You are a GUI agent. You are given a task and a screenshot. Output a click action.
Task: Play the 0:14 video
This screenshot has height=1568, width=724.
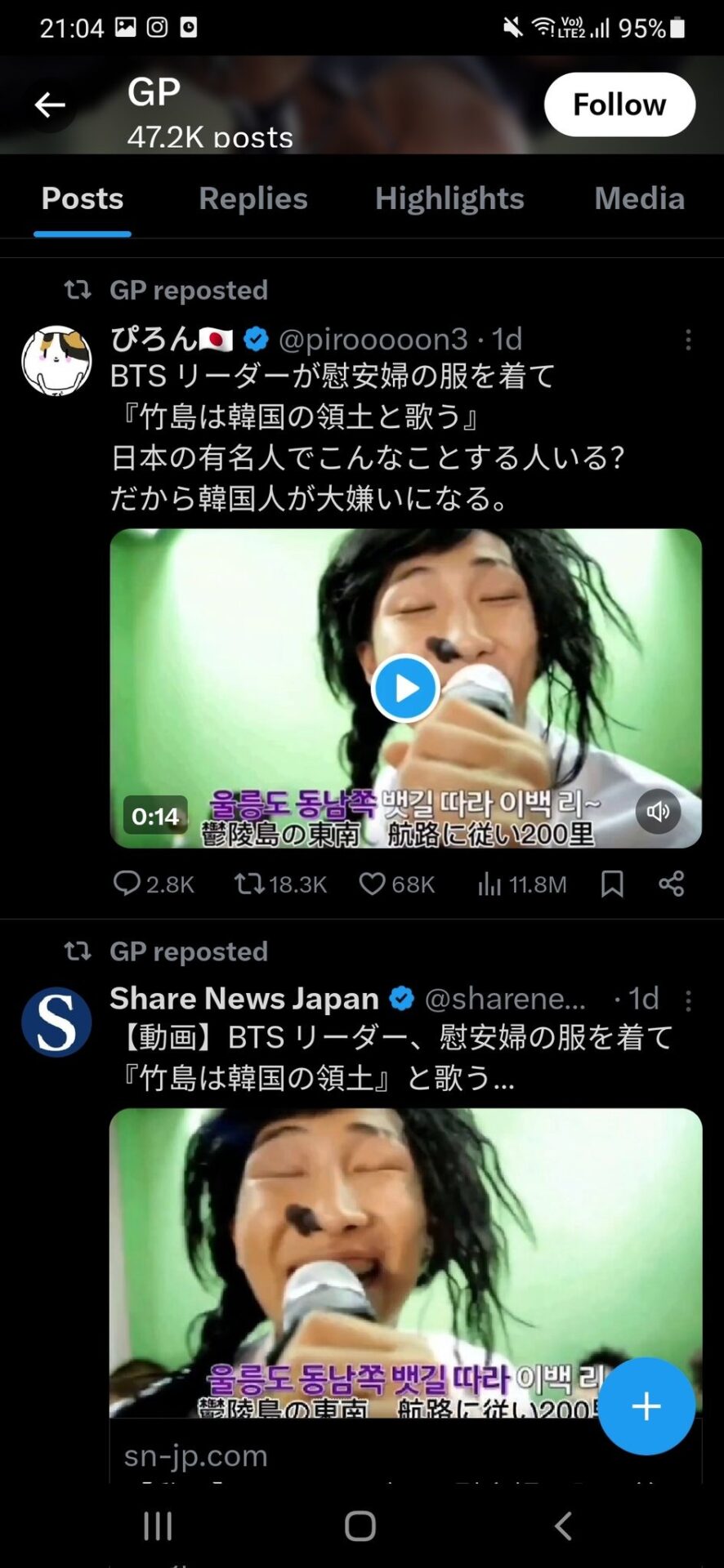pyautogui.click(x=405, y=688)
